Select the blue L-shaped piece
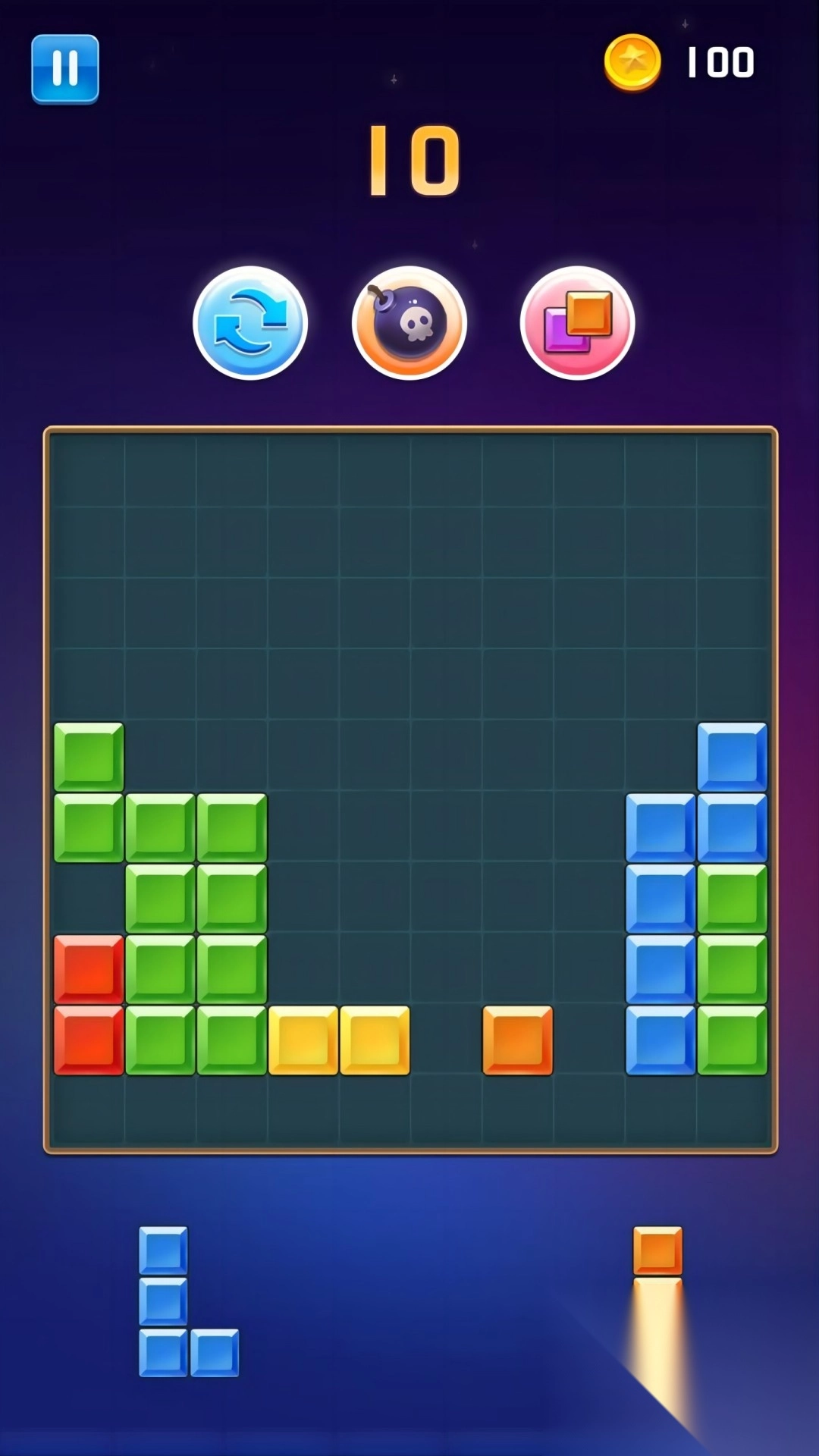Screen dimensions: 819x1456 [189, 1301]
